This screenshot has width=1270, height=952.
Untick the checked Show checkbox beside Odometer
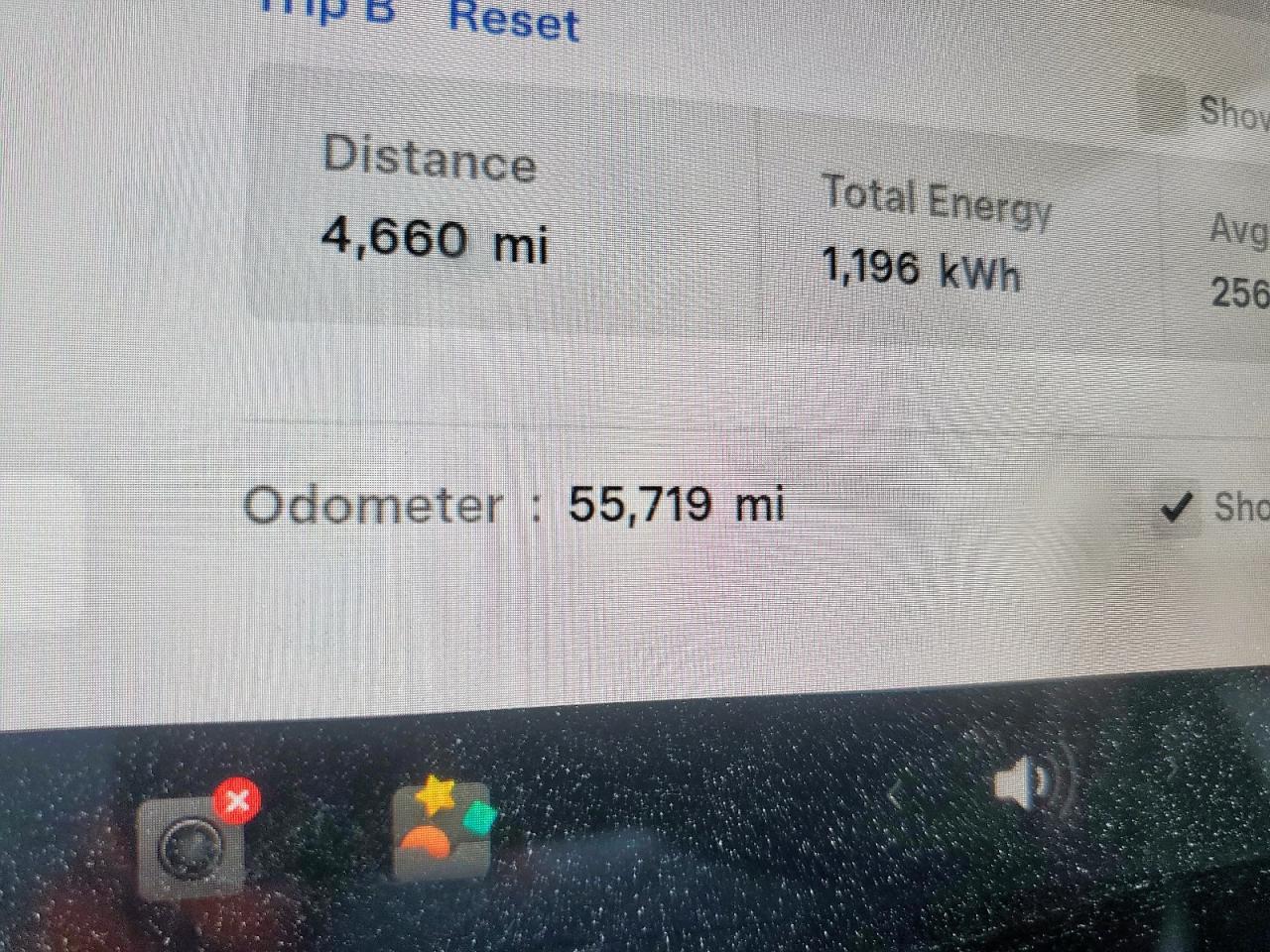1176,508
